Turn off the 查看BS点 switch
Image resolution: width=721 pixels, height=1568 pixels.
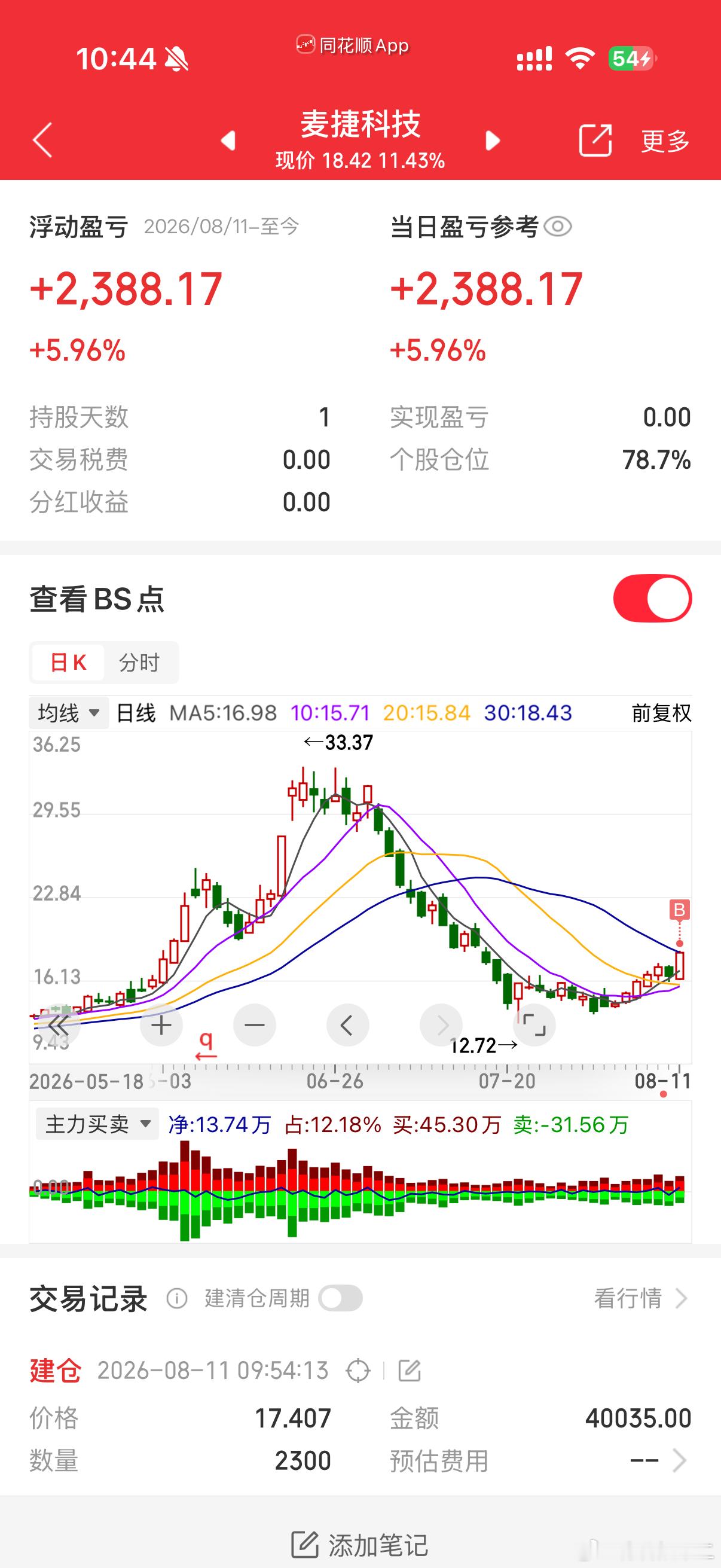pyautogui.click(x=652, y=599)
